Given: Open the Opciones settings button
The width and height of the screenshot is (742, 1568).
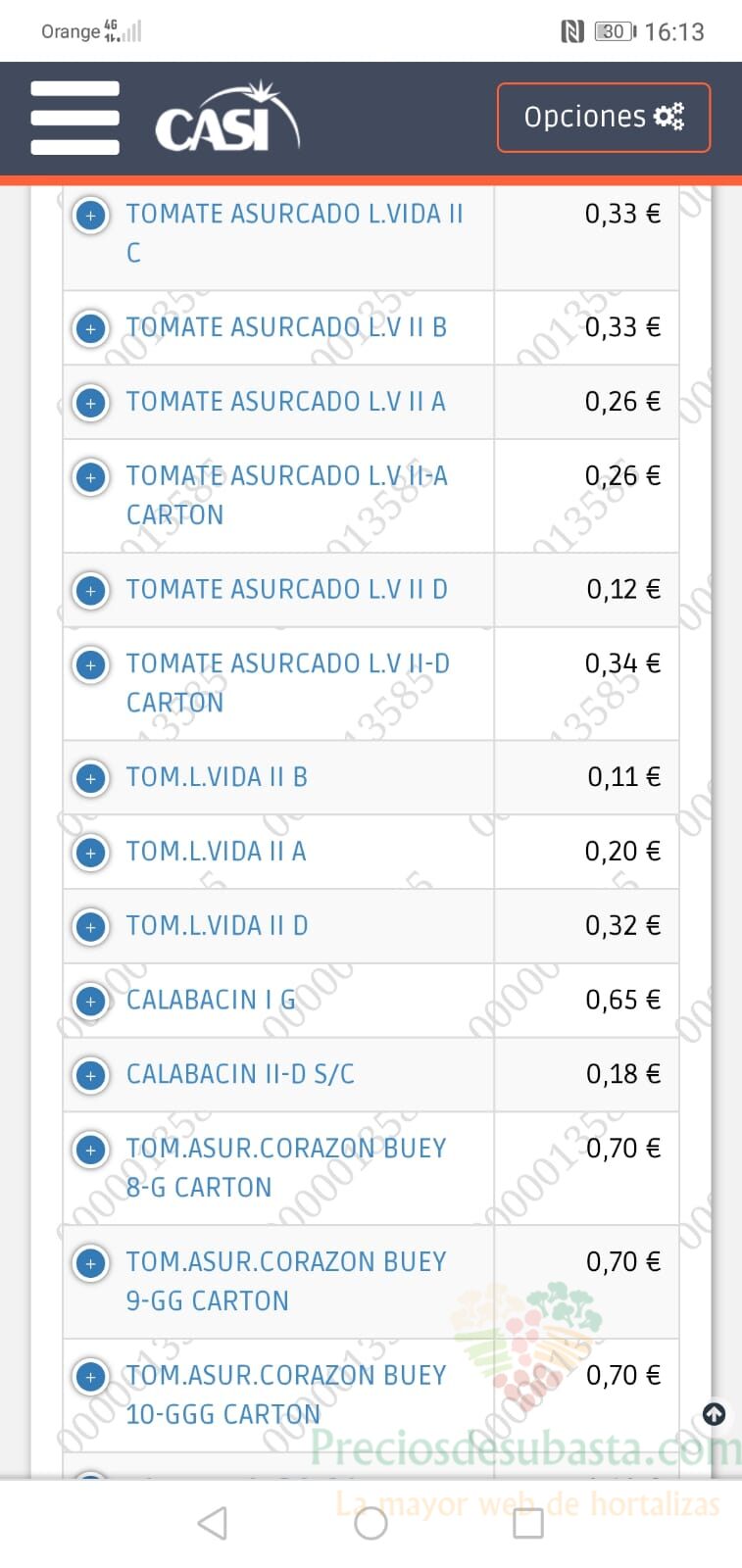Looking at the screenshot, I should pyautogui.click(x=604, y=118).
